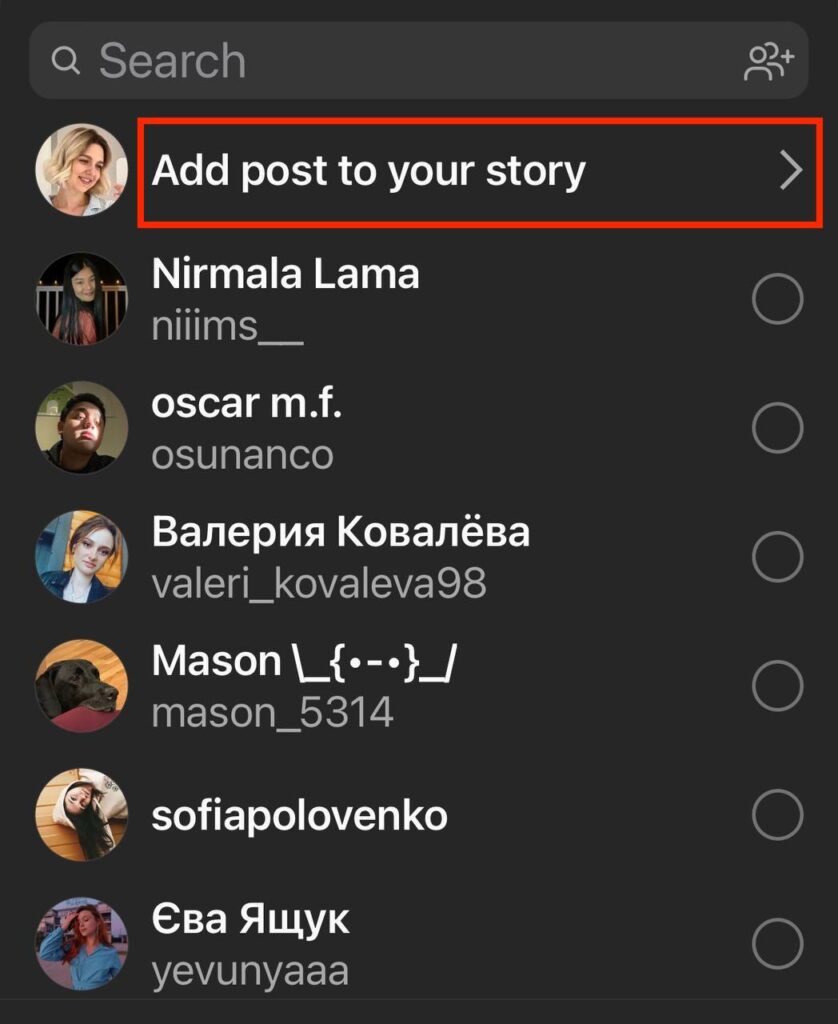The height and width of the screenshot is (1024, 838).
Task: Open the create group icon
Action: click(768, 61)
